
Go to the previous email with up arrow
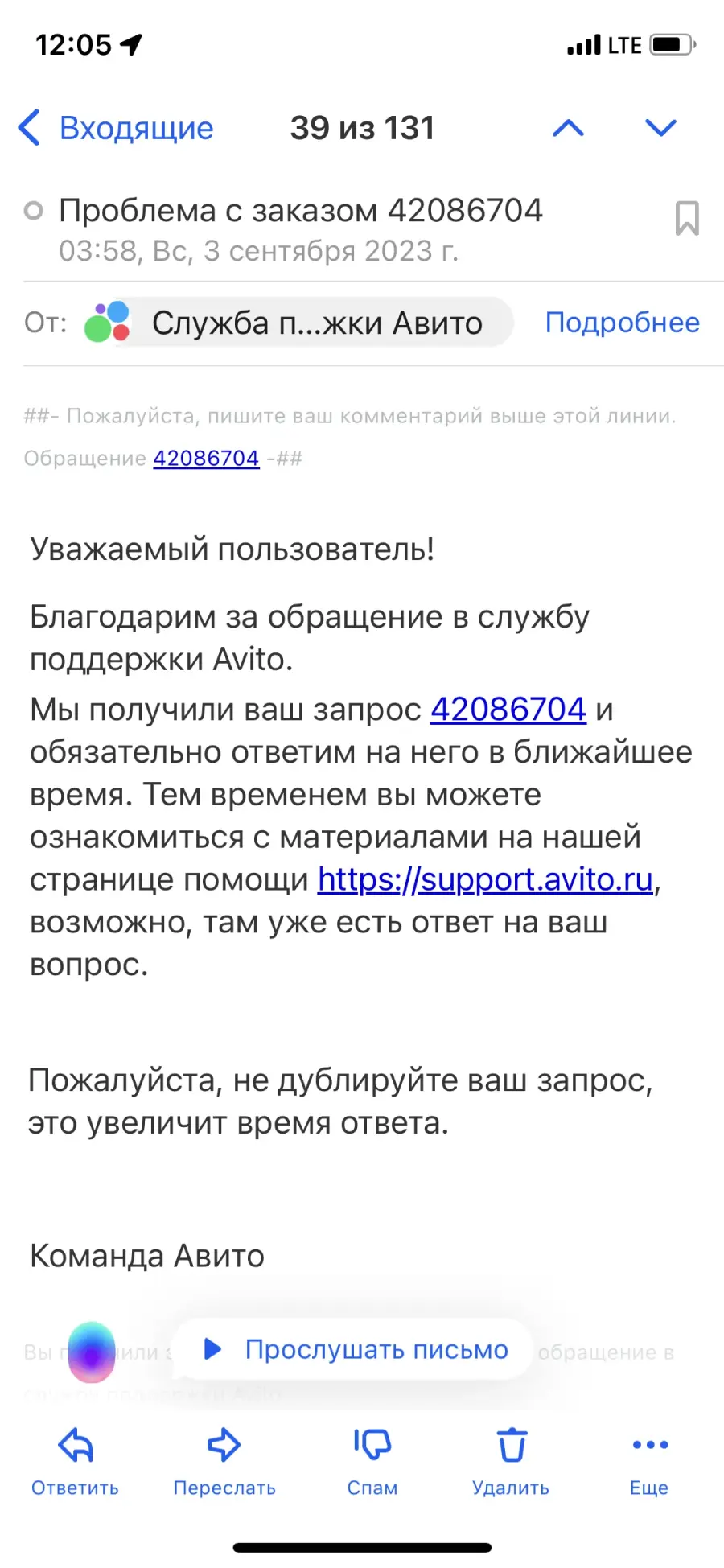568,128
